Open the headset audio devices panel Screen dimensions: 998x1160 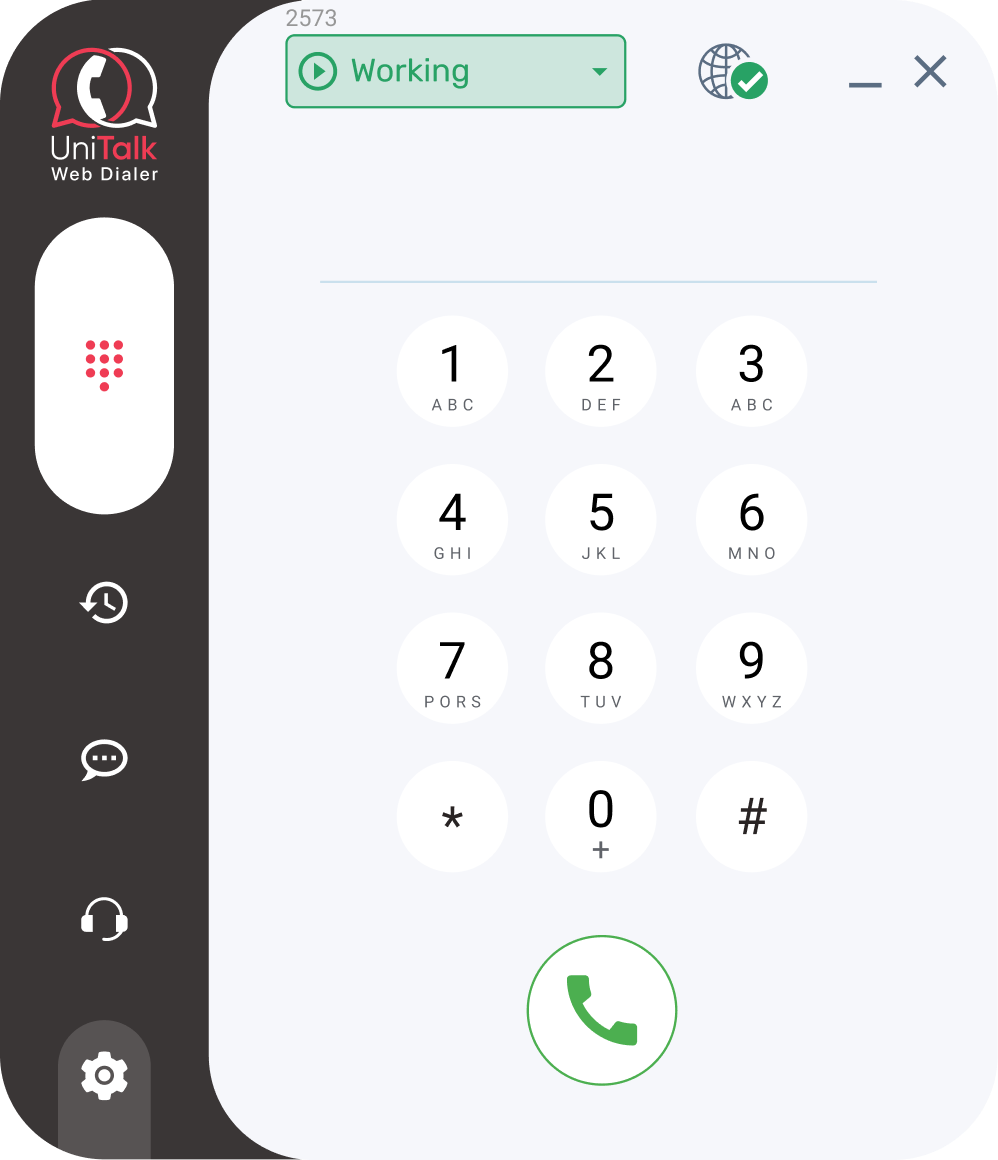click(104, 918)
